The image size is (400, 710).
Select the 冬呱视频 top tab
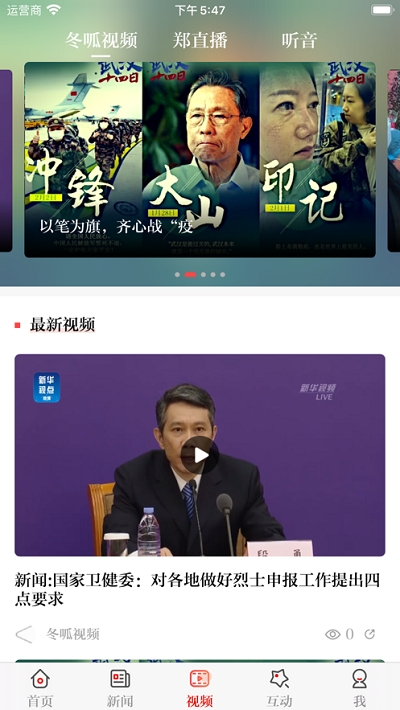101,40
